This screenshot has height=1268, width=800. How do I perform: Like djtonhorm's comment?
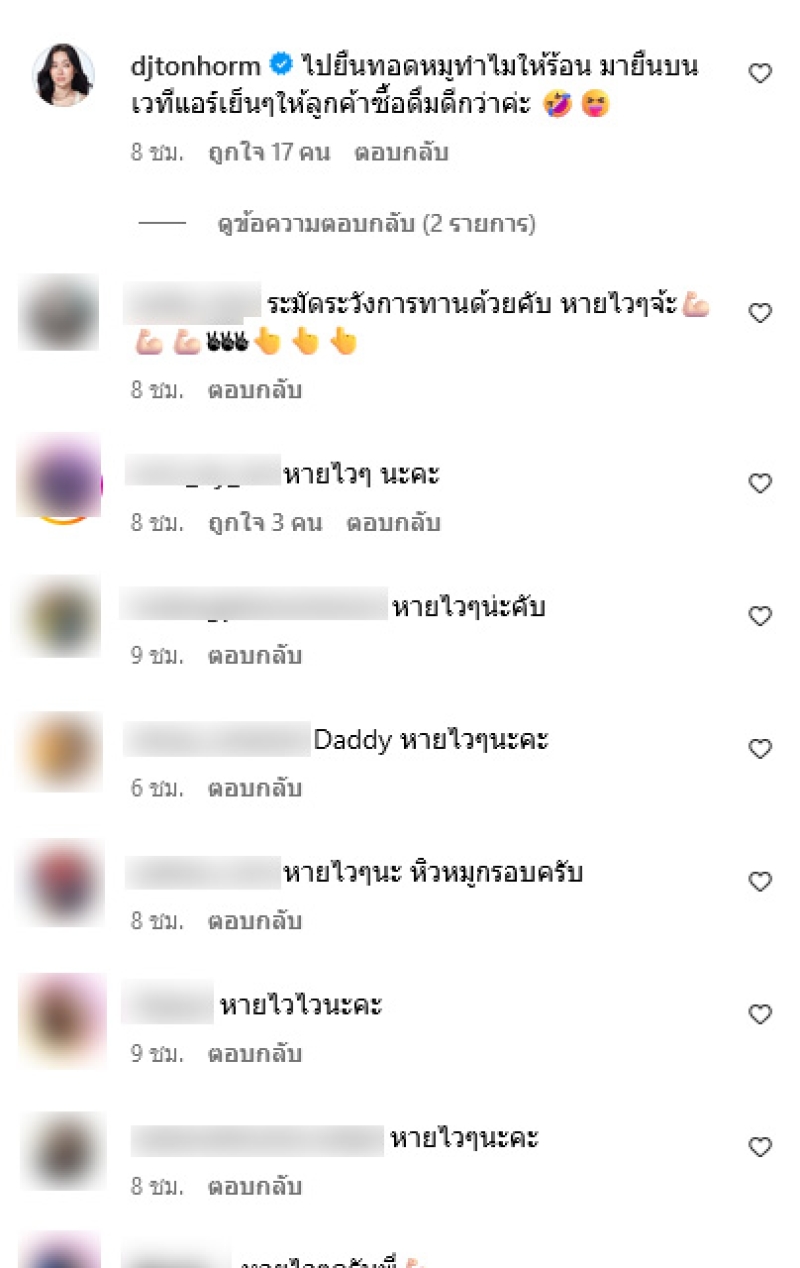pyautogui.click(x=760, y=73)
